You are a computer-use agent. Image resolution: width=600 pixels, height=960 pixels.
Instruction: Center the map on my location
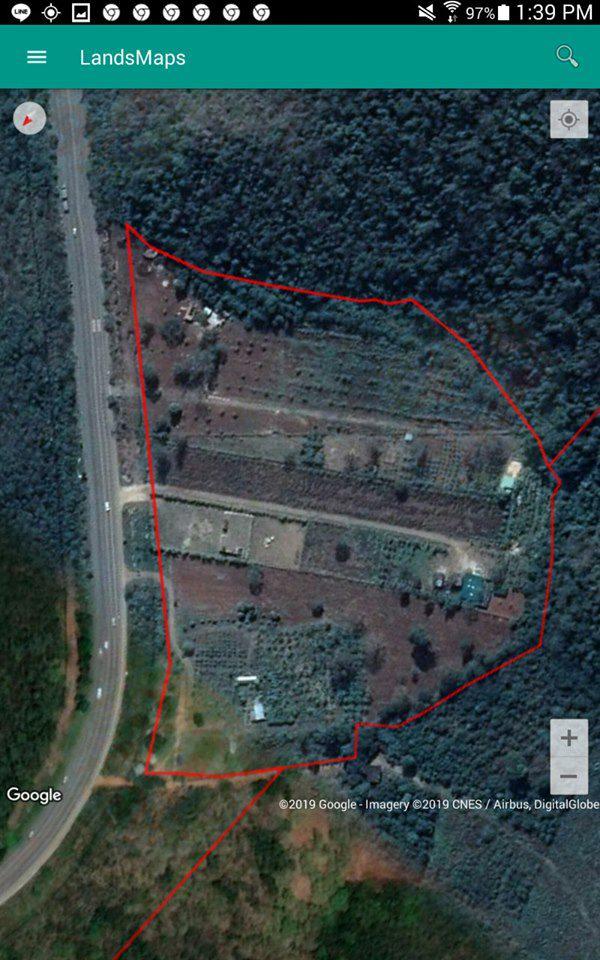point(569,120)
